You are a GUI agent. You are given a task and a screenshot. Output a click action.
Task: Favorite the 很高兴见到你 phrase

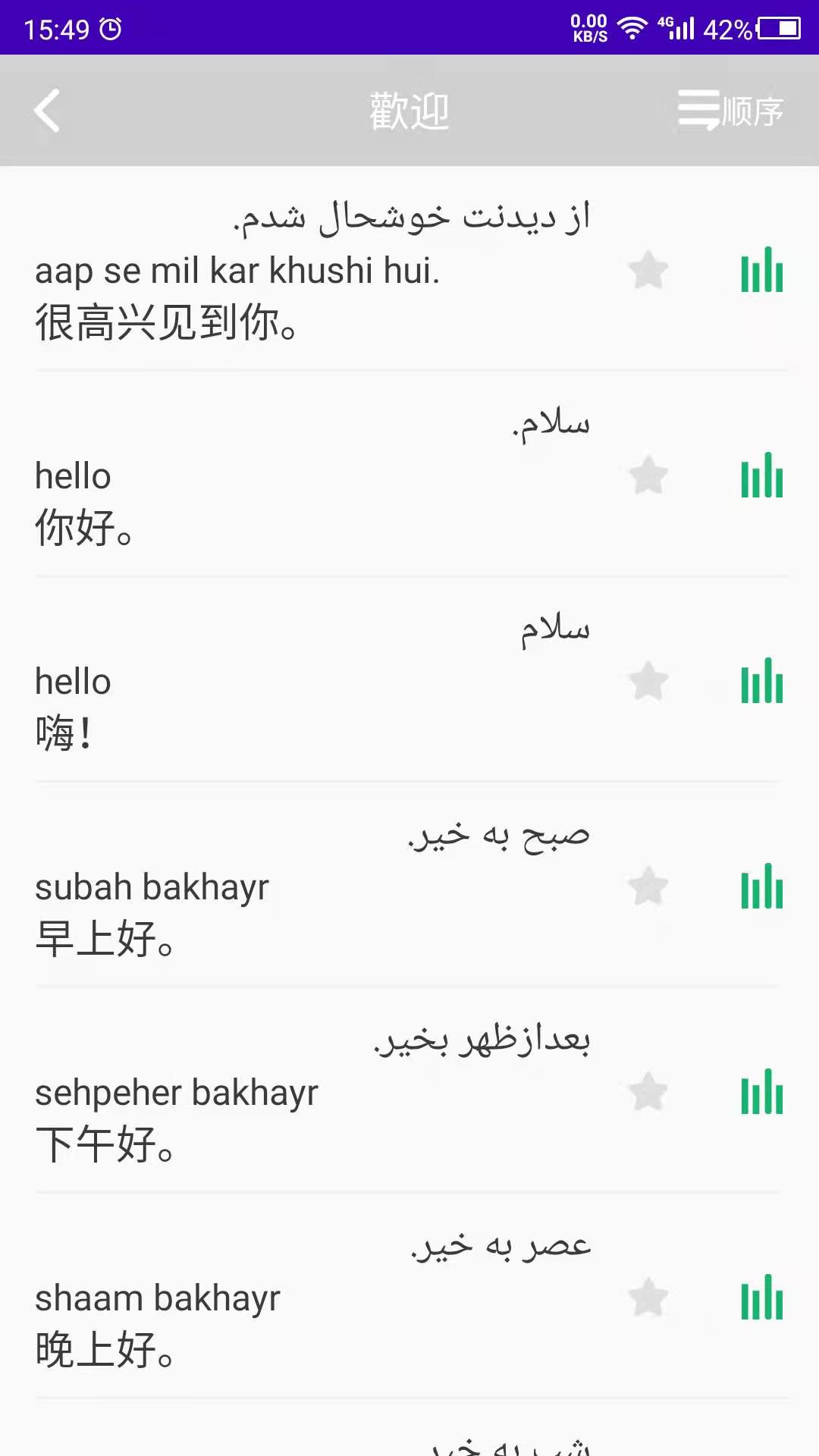(648, 271)
